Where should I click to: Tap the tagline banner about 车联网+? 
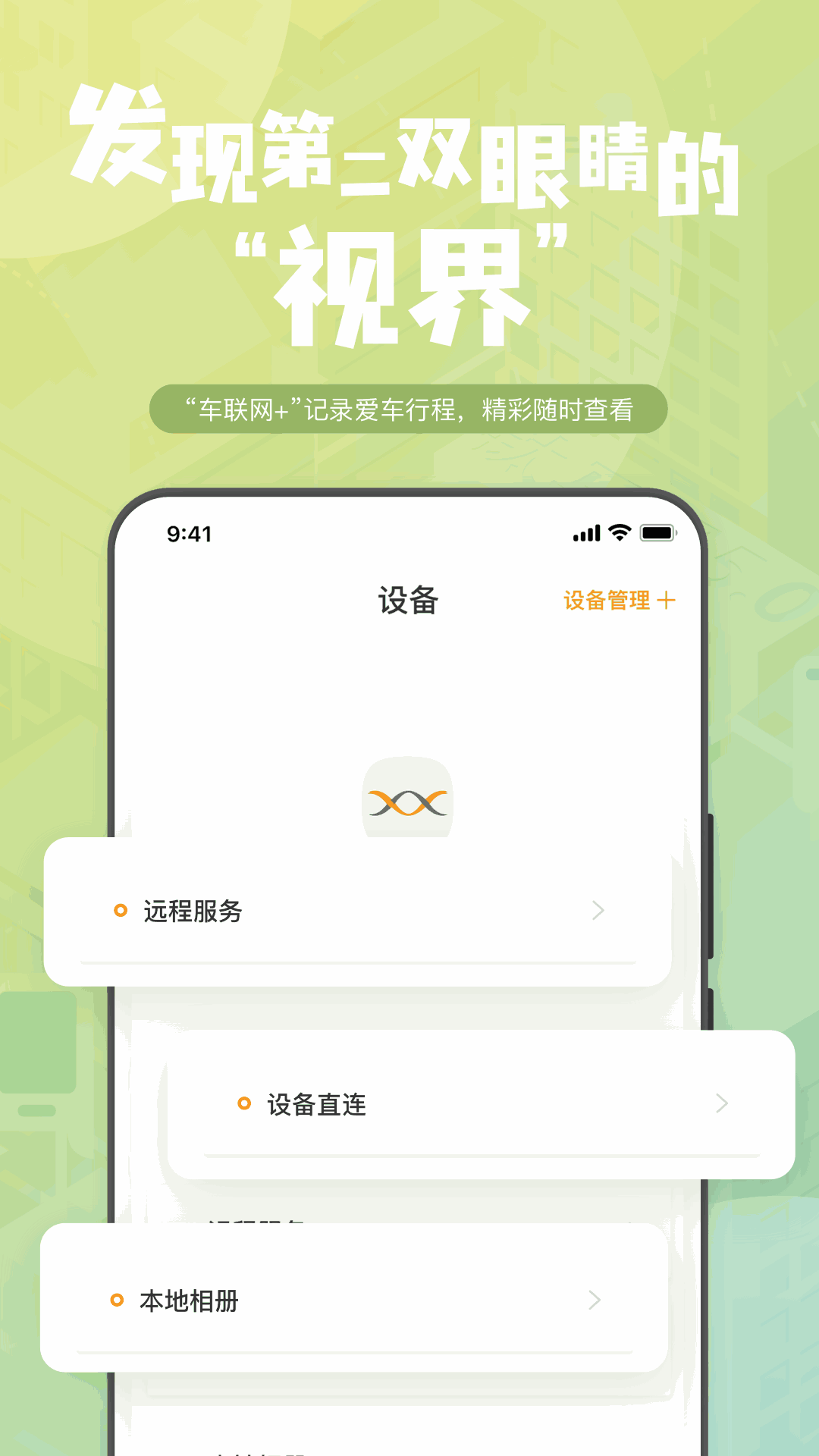pos(409,408)
